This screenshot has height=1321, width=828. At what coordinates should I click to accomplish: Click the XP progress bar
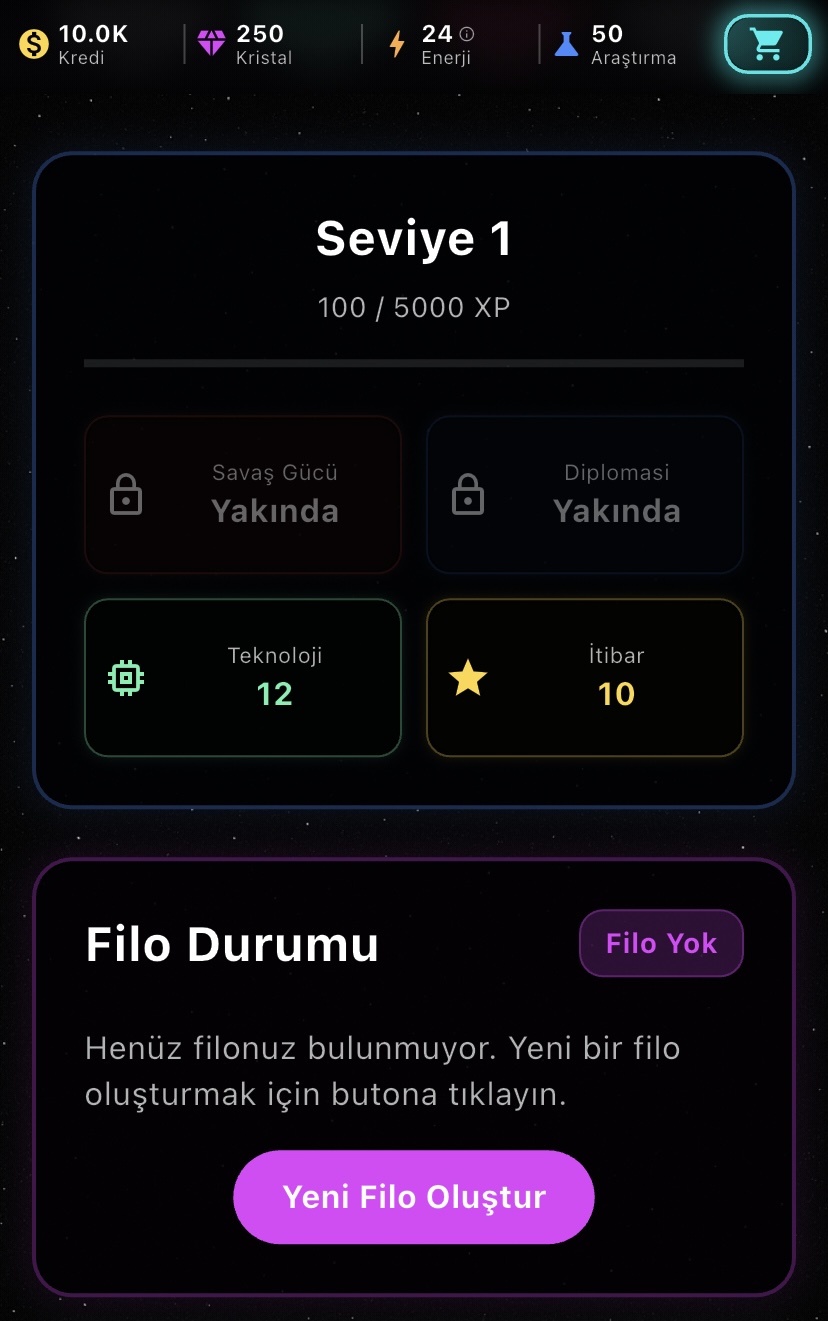pos(414,363)
